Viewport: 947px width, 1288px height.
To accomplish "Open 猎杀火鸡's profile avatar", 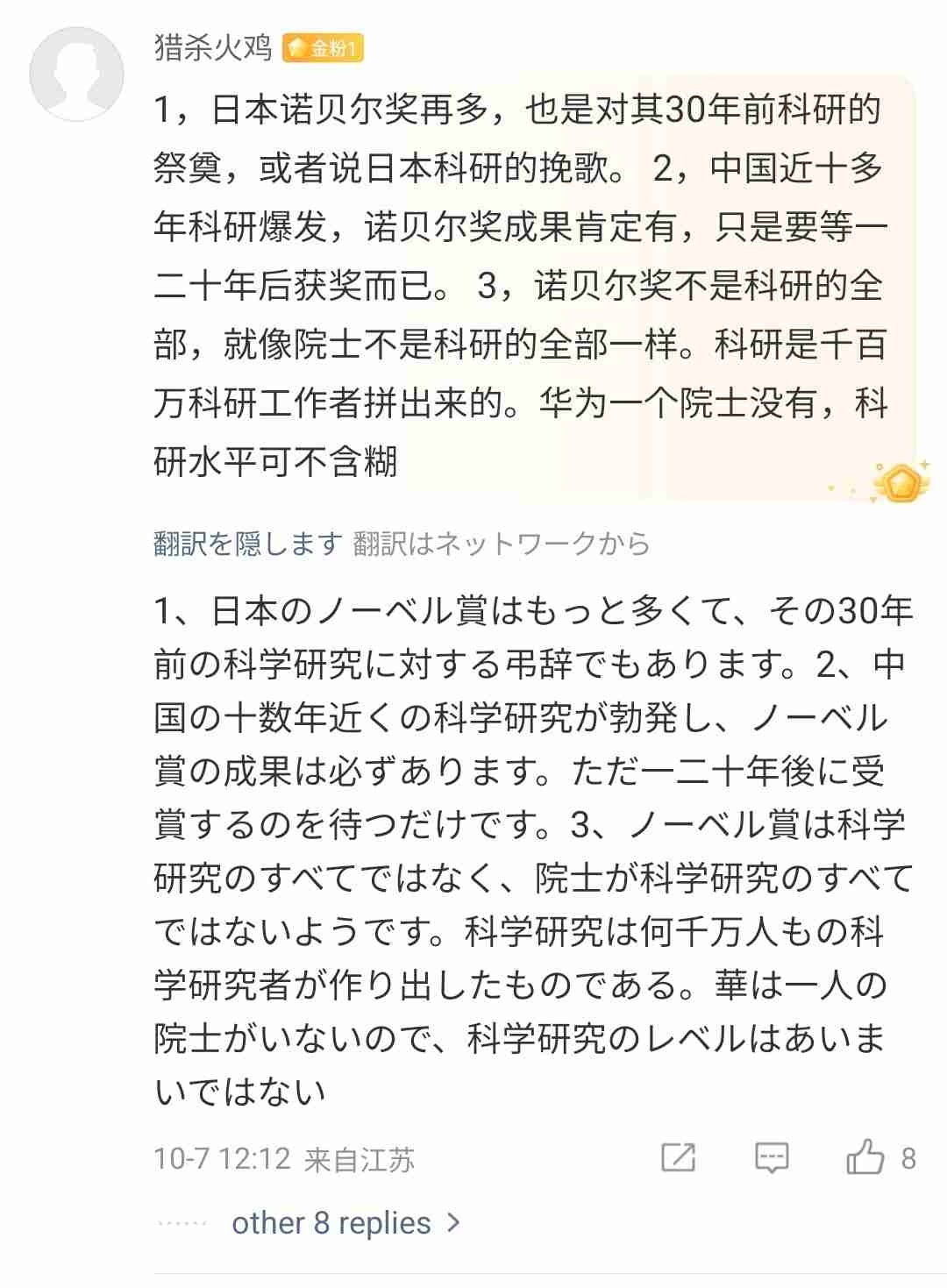I will point(77,75).
